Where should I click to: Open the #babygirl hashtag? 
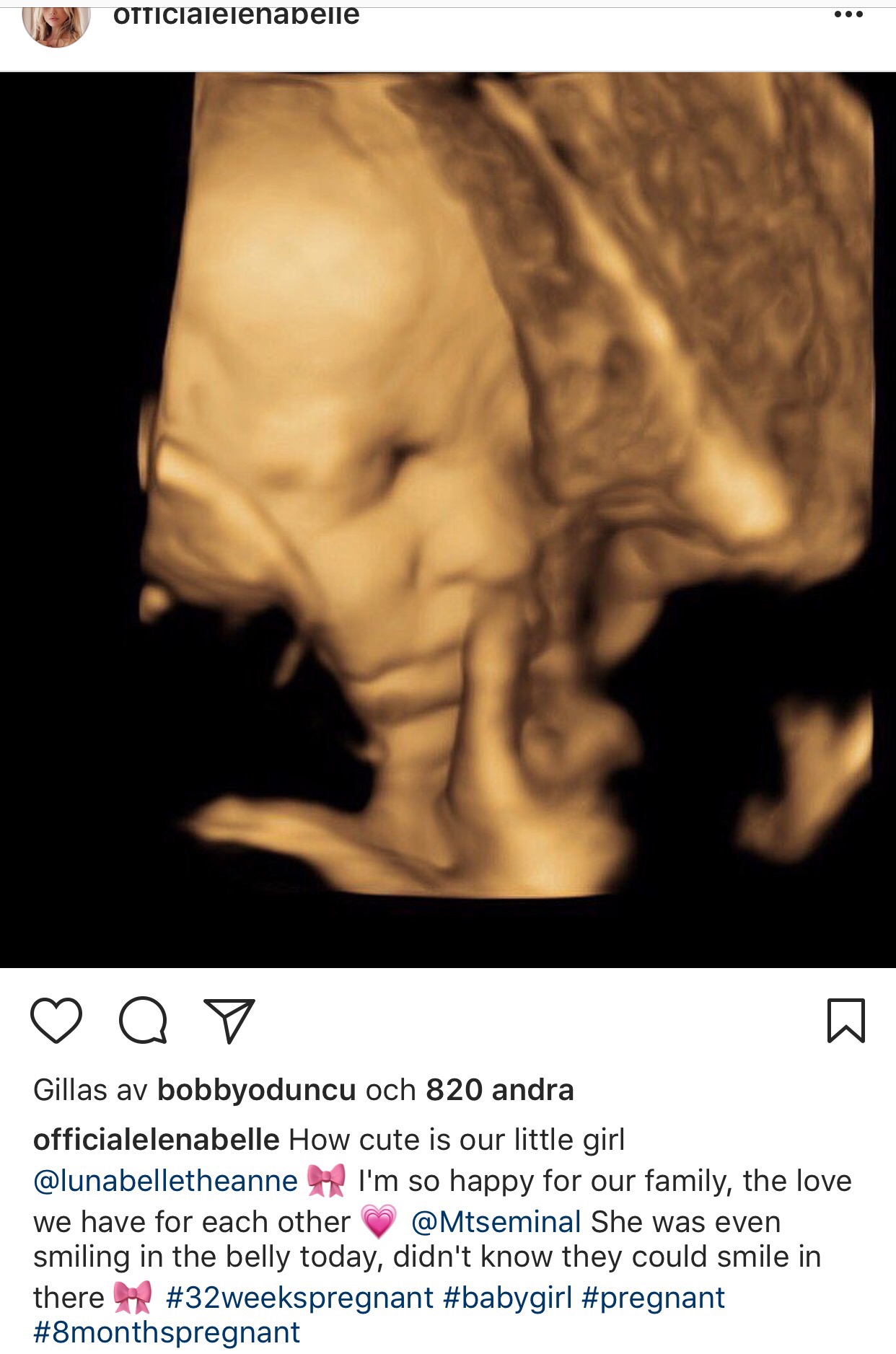tap(507, 1298)
